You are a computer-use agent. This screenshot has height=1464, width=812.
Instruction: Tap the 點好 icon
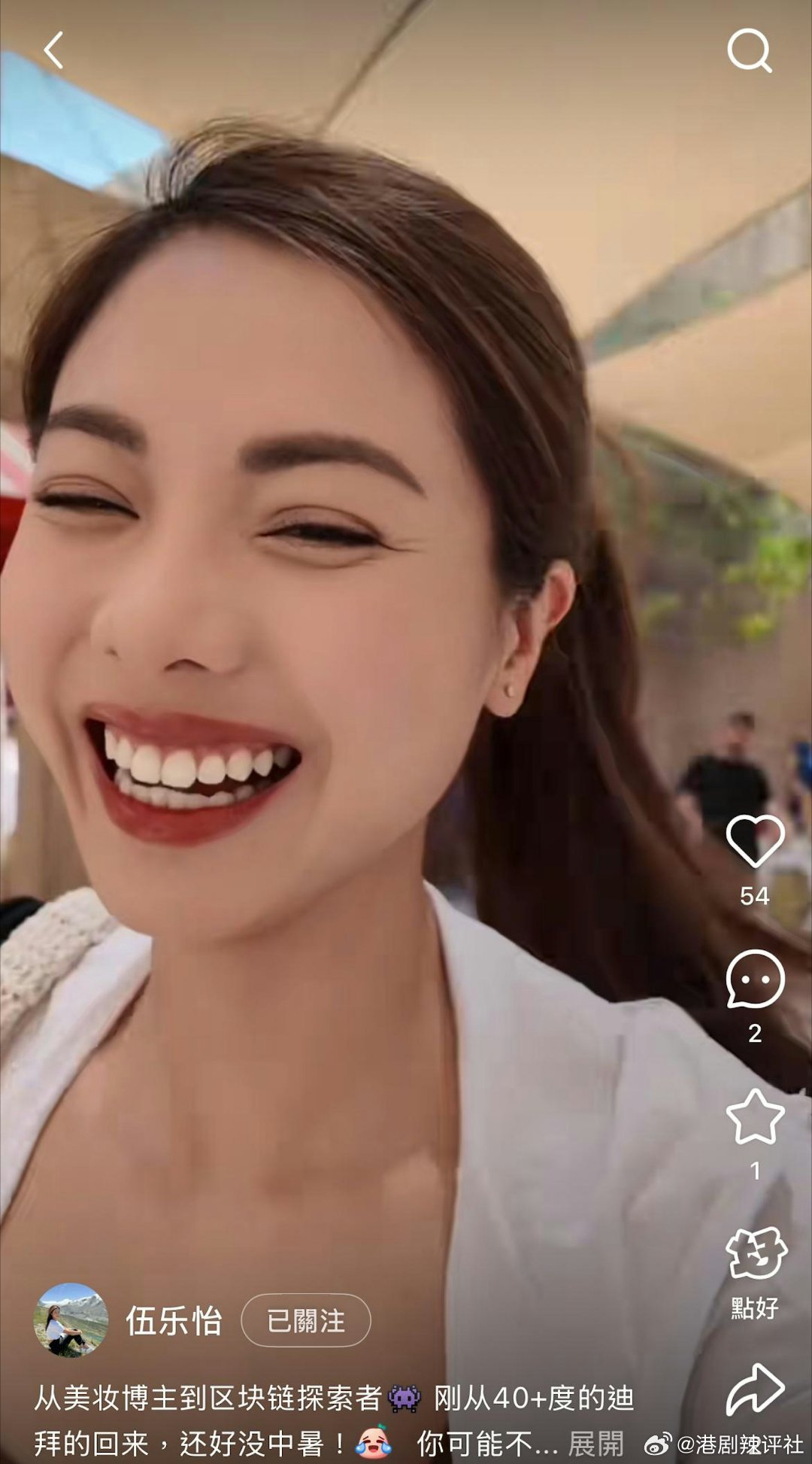click(x=756, y=1254)
